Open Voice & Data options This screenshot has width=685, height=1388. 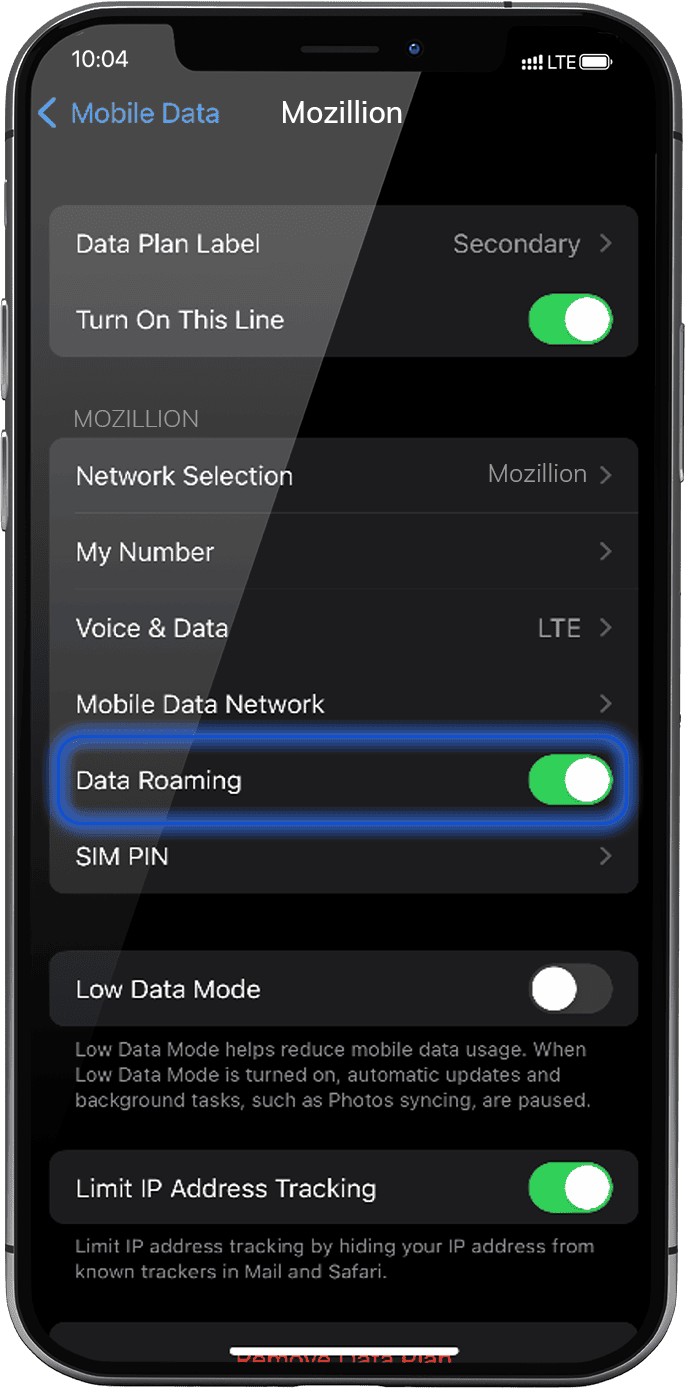point(343,628)
